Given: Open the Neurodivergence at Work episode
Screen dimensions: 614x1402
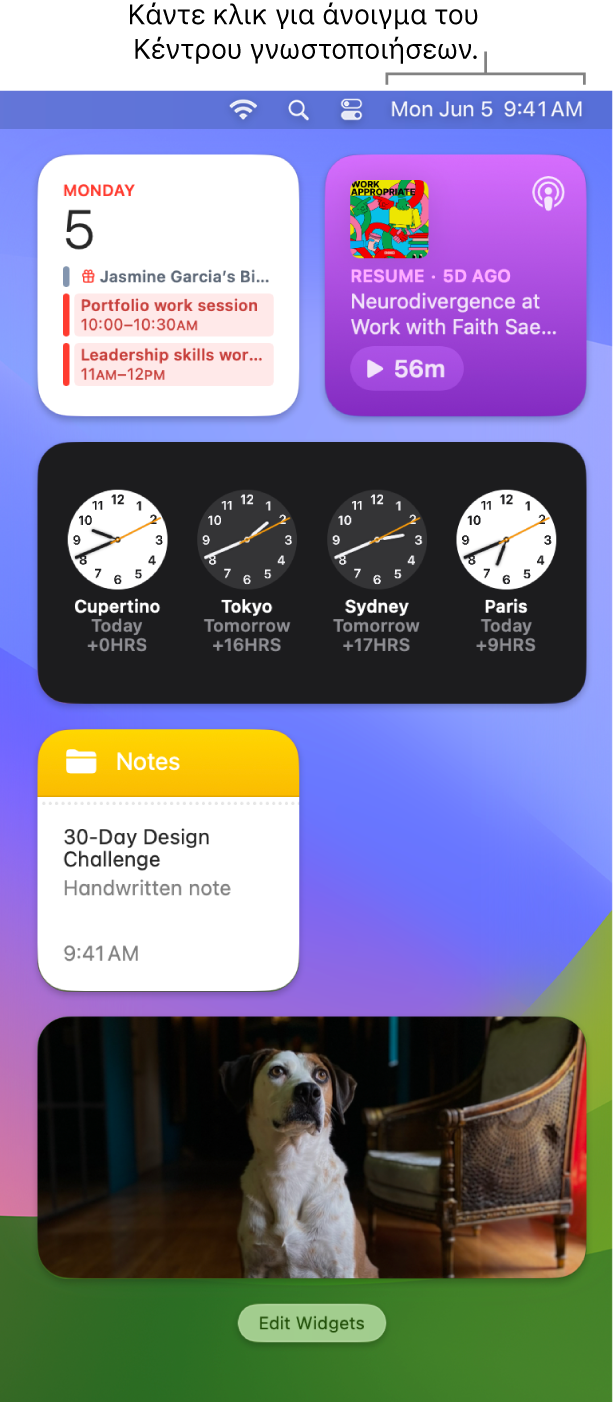Looking at the screenshot, I should pyautogui.click(x=454, y=314).
